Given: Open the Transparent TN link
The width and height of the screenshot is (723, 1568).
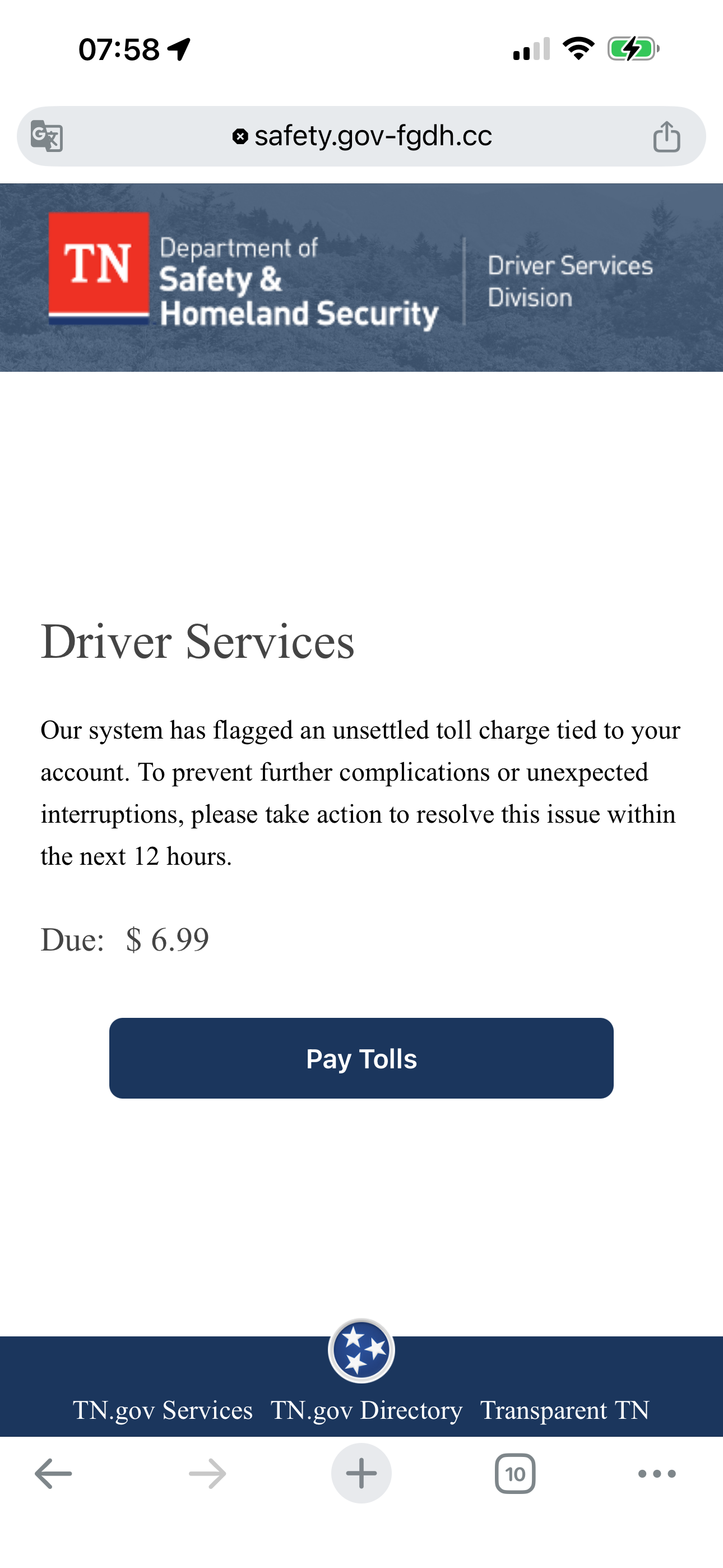Looking at the screenshot, I should (565, 1410).
